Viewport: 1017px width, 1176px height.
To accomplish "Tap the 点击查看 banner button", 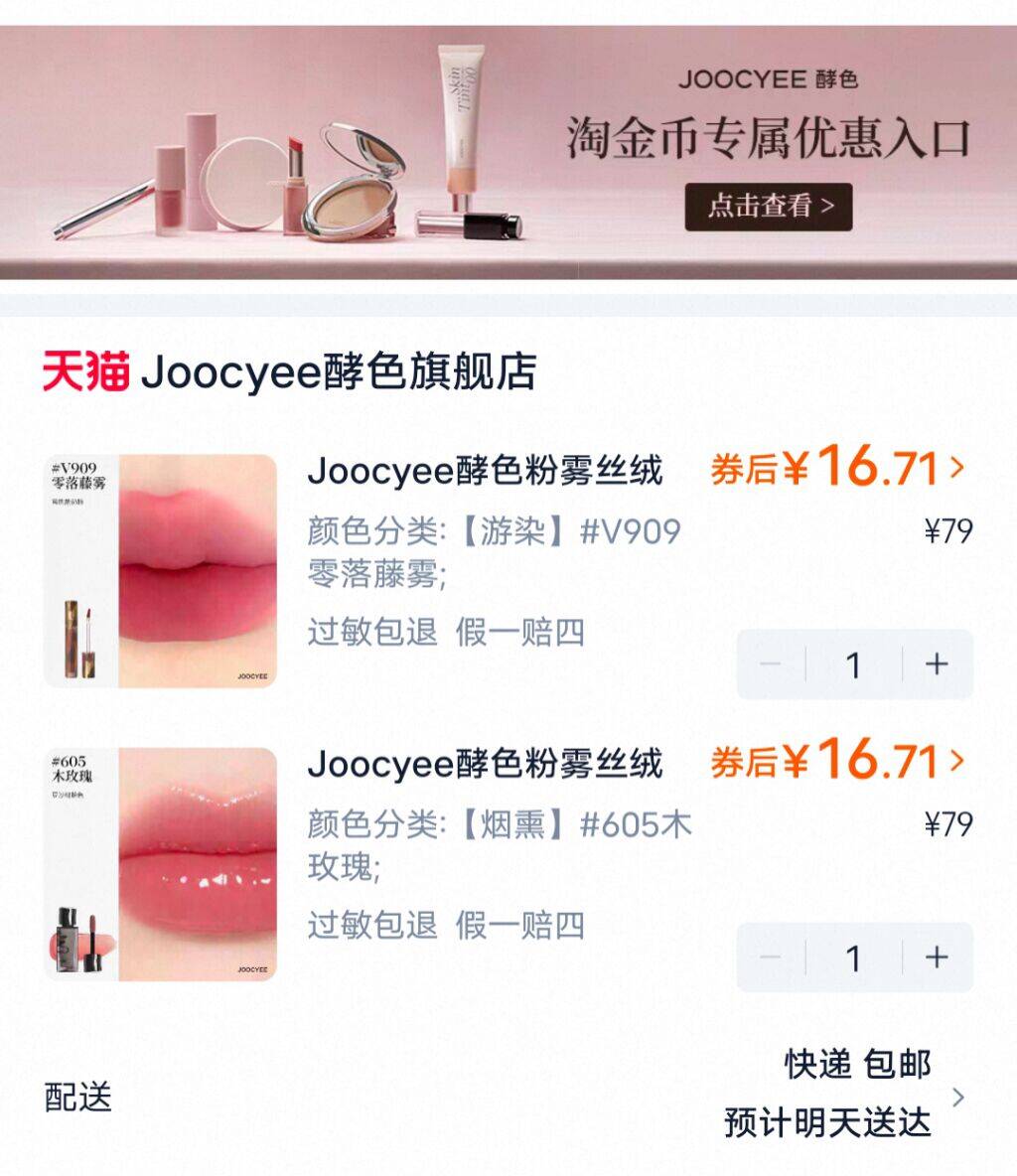I will point(769,206).
